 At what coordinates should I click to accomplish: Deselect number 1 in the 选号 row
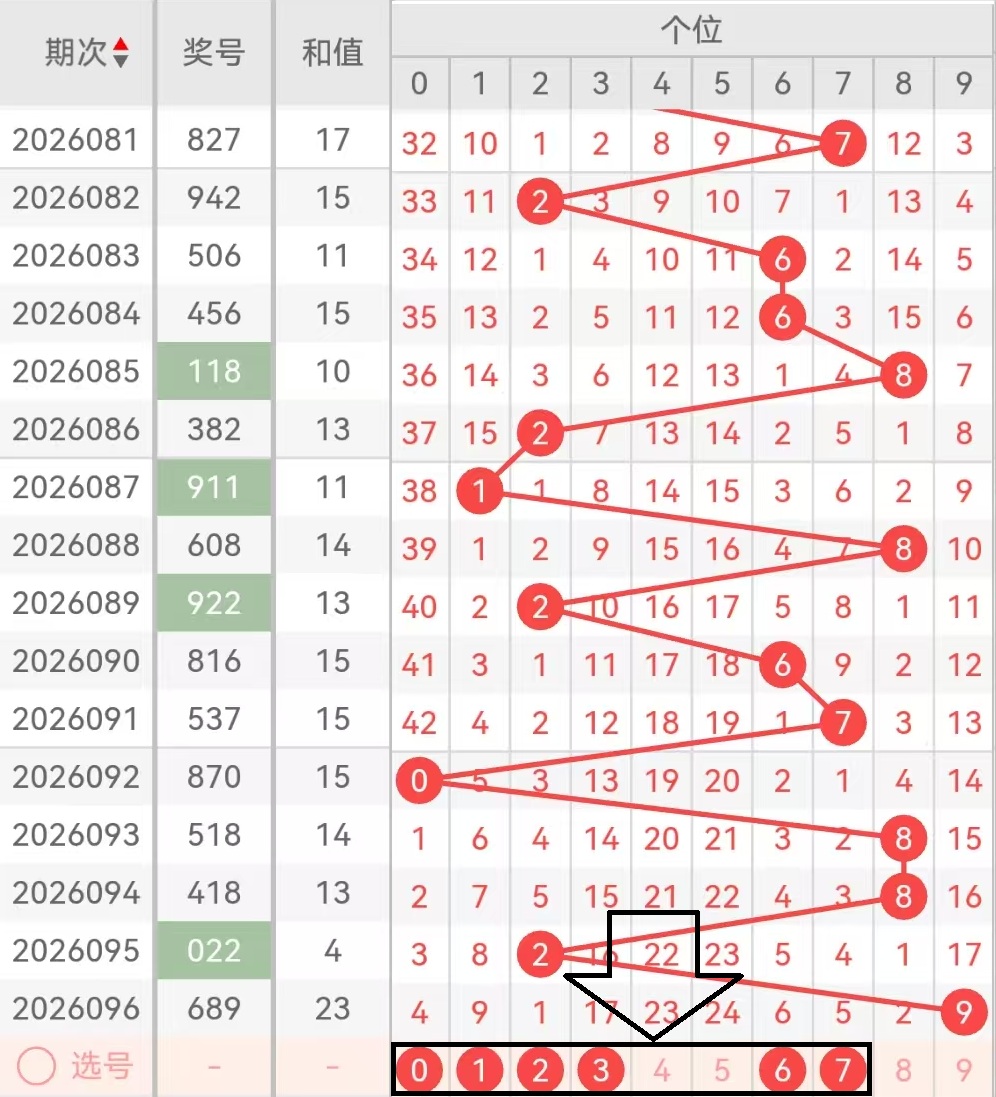pyautogui.click(x=480, y=1070)
